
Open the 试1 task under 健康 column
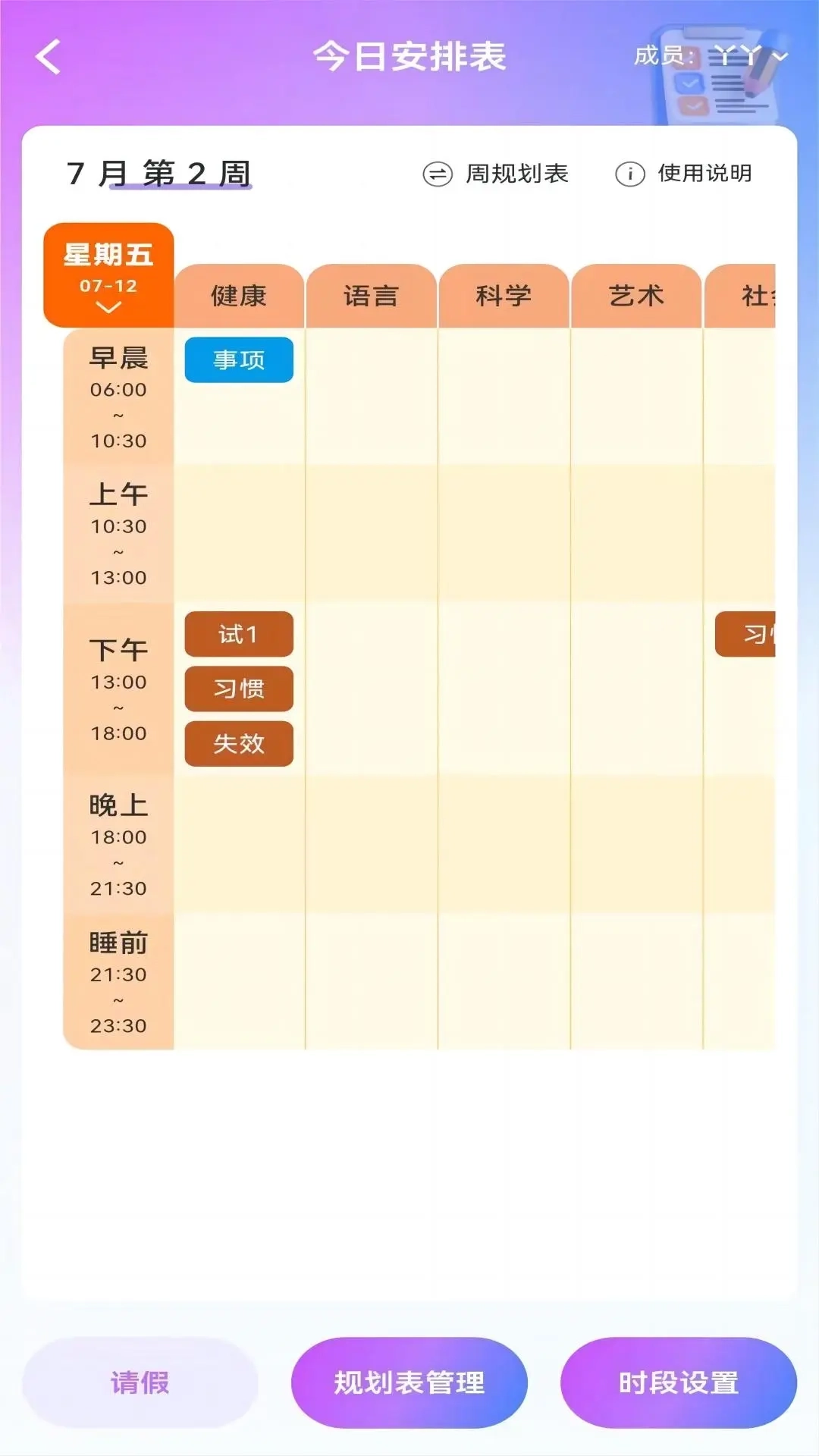[238, 634]
